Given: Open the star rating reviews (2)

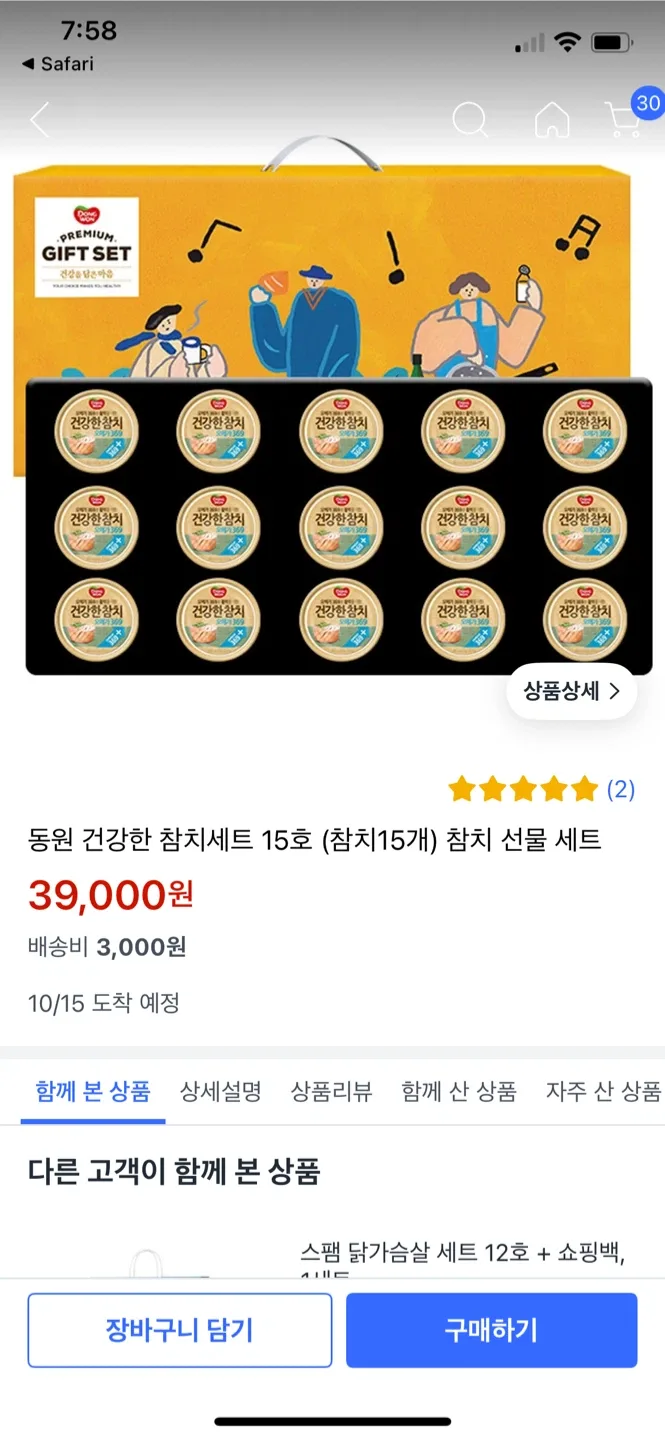Looking at the screenshot, I should 541,790.
